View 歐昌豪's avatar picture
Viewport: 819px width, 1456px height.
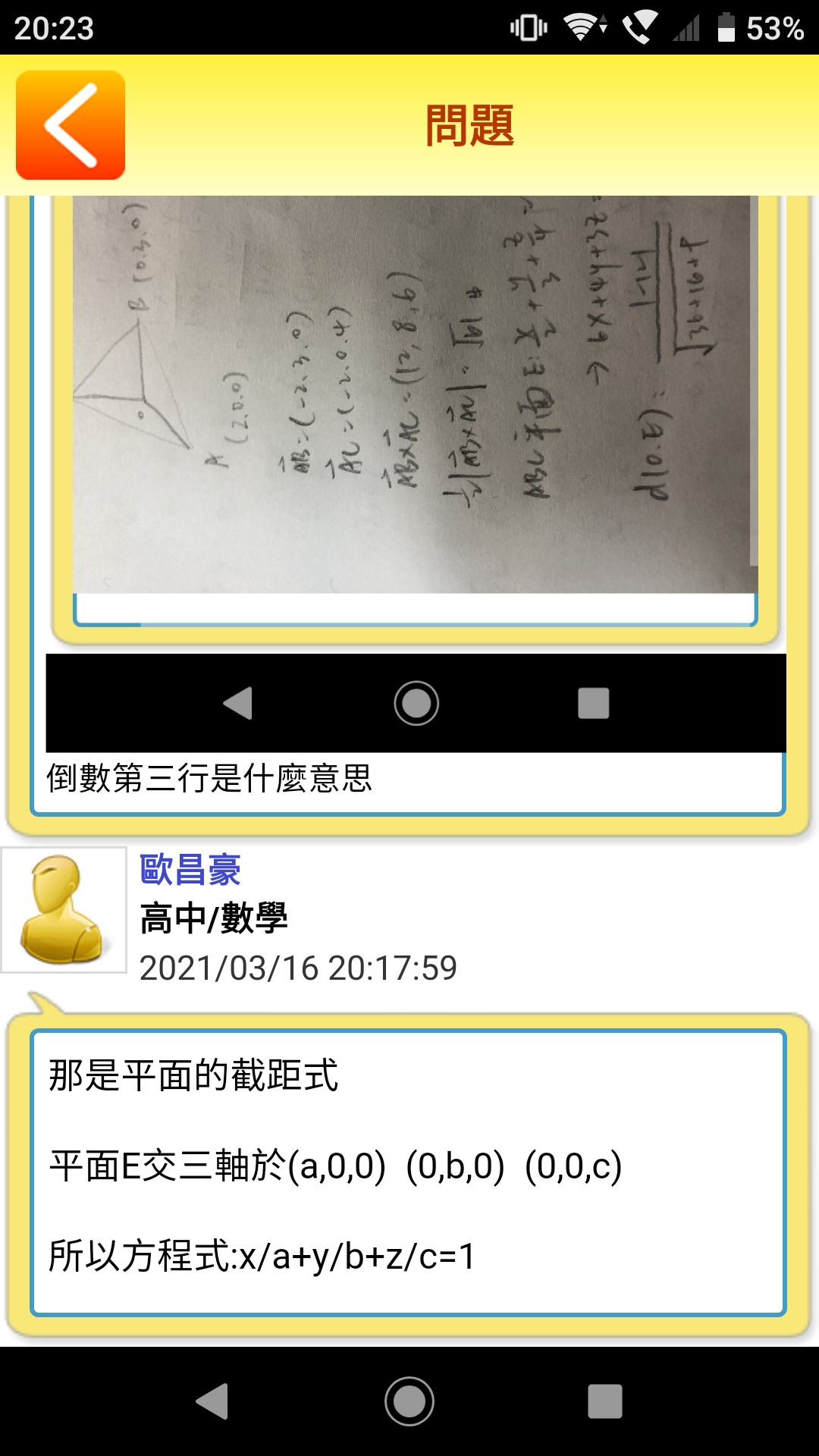click(x=64, y=910)
